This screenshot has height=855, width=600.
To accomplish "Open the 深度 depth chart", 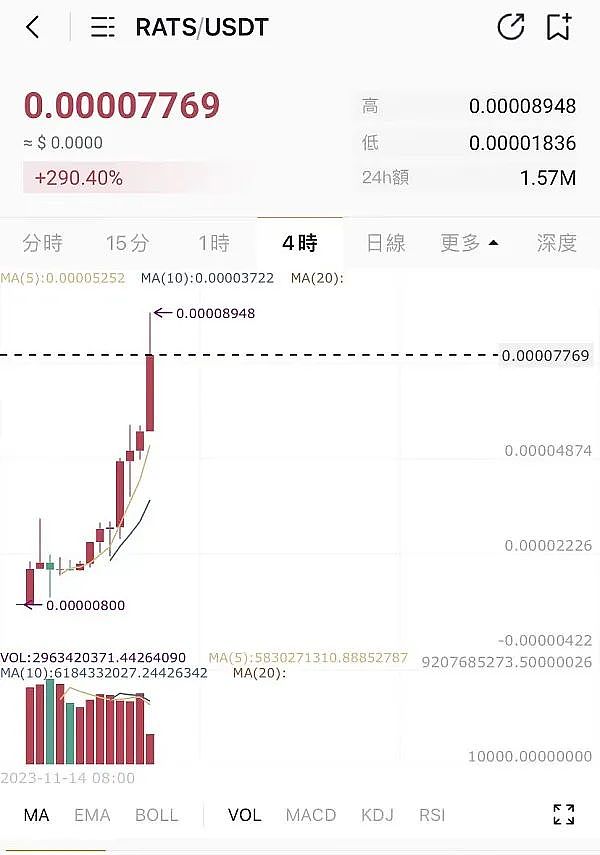I will [x=556, y=243].
